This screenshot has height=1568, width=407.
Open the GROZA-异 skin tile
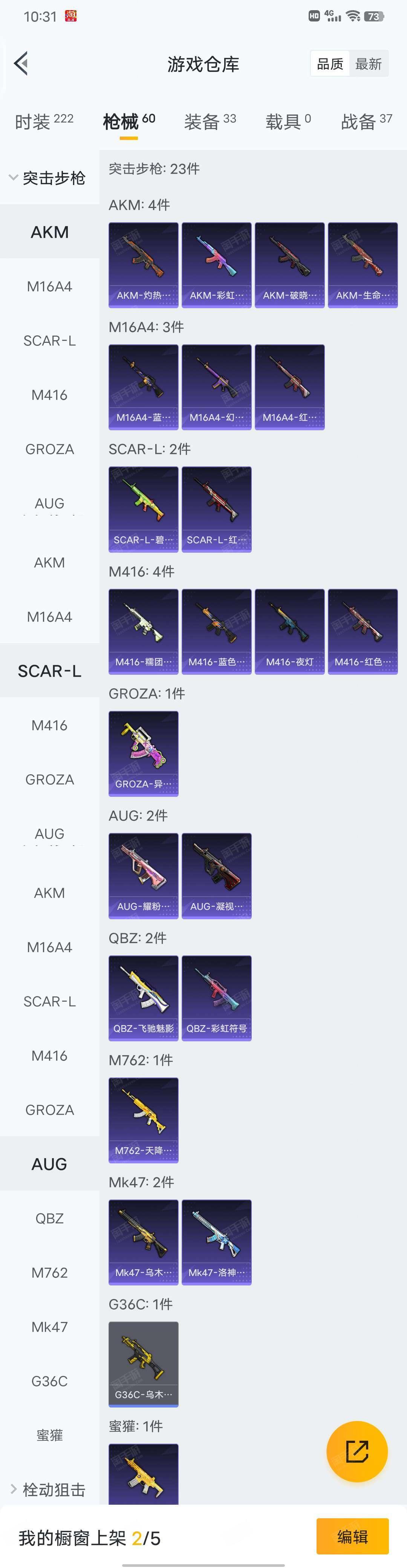coord(143,753)
